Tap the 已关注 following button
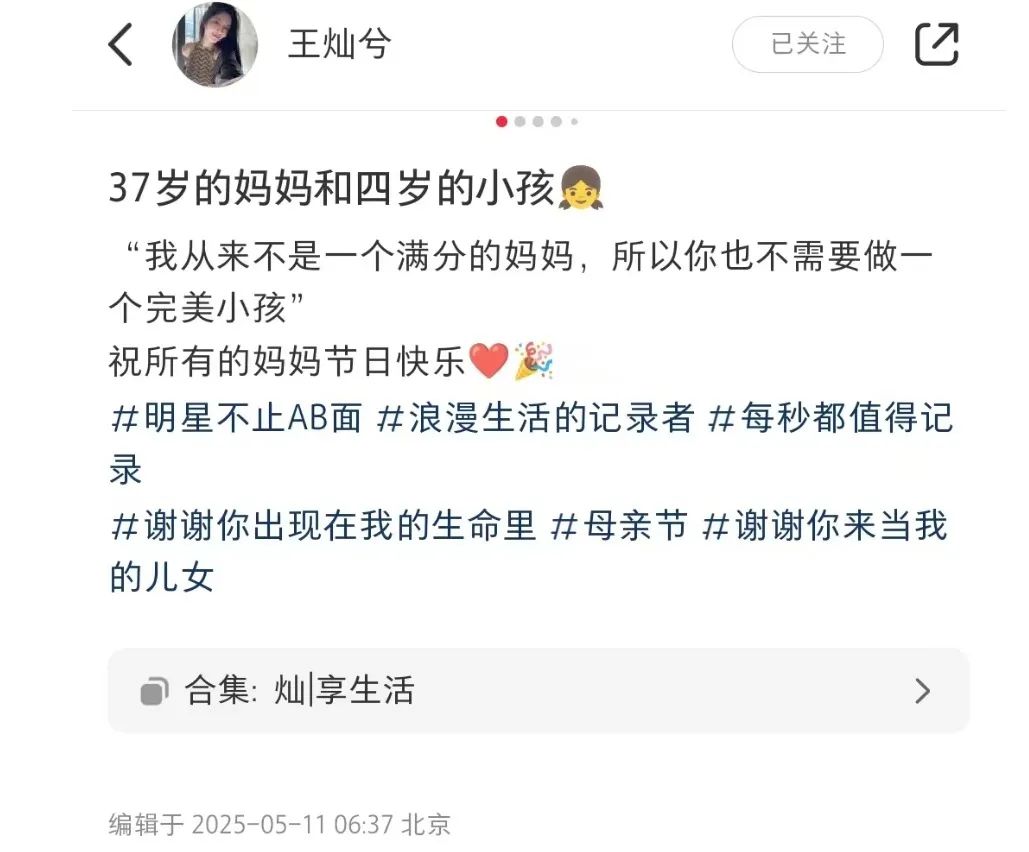Image resolution: width=1029 pixels, height=852 pixels. click(807, 44)
